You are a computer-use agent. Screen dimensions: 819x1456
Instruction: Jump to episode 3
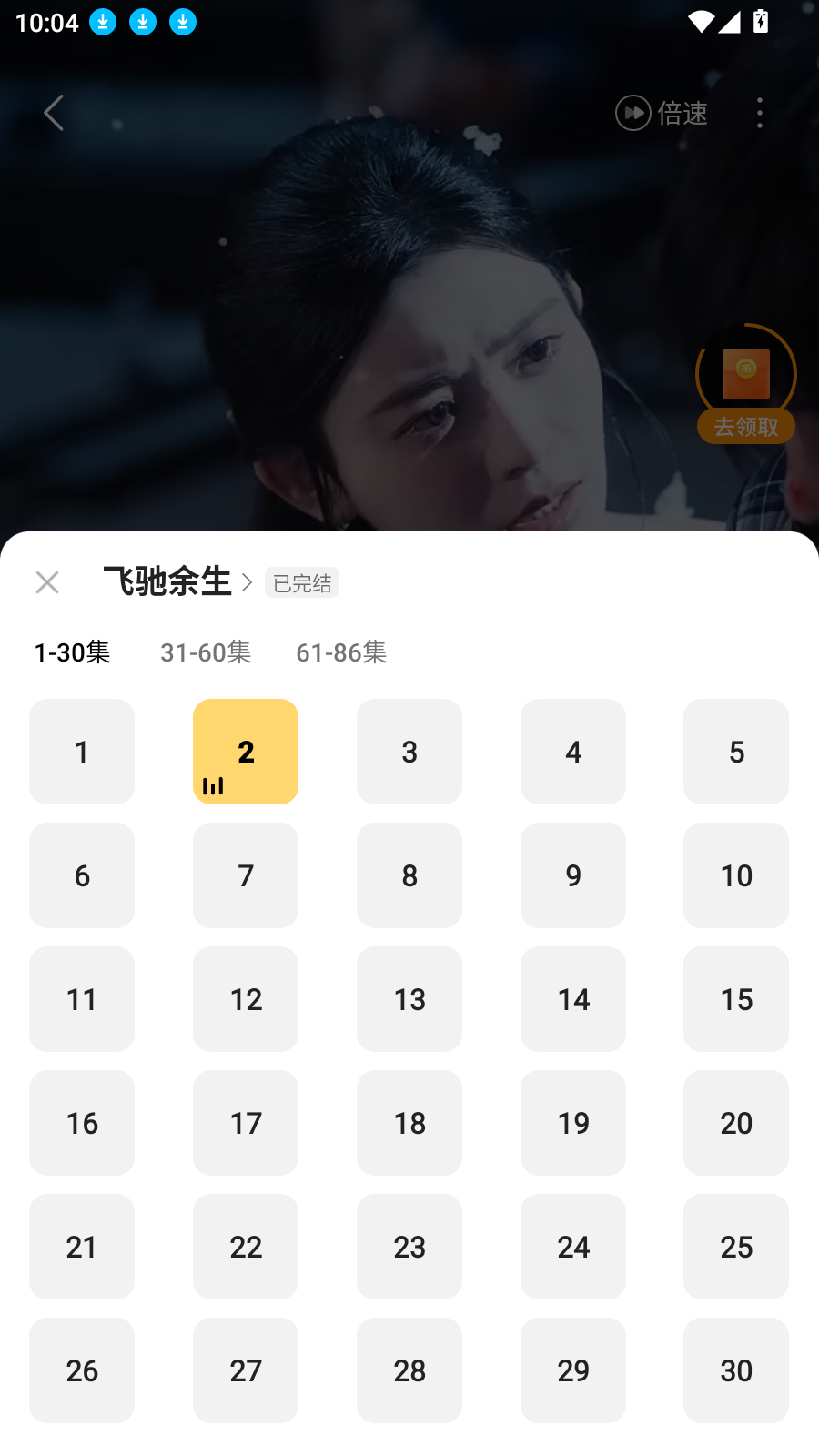point(409,752)
